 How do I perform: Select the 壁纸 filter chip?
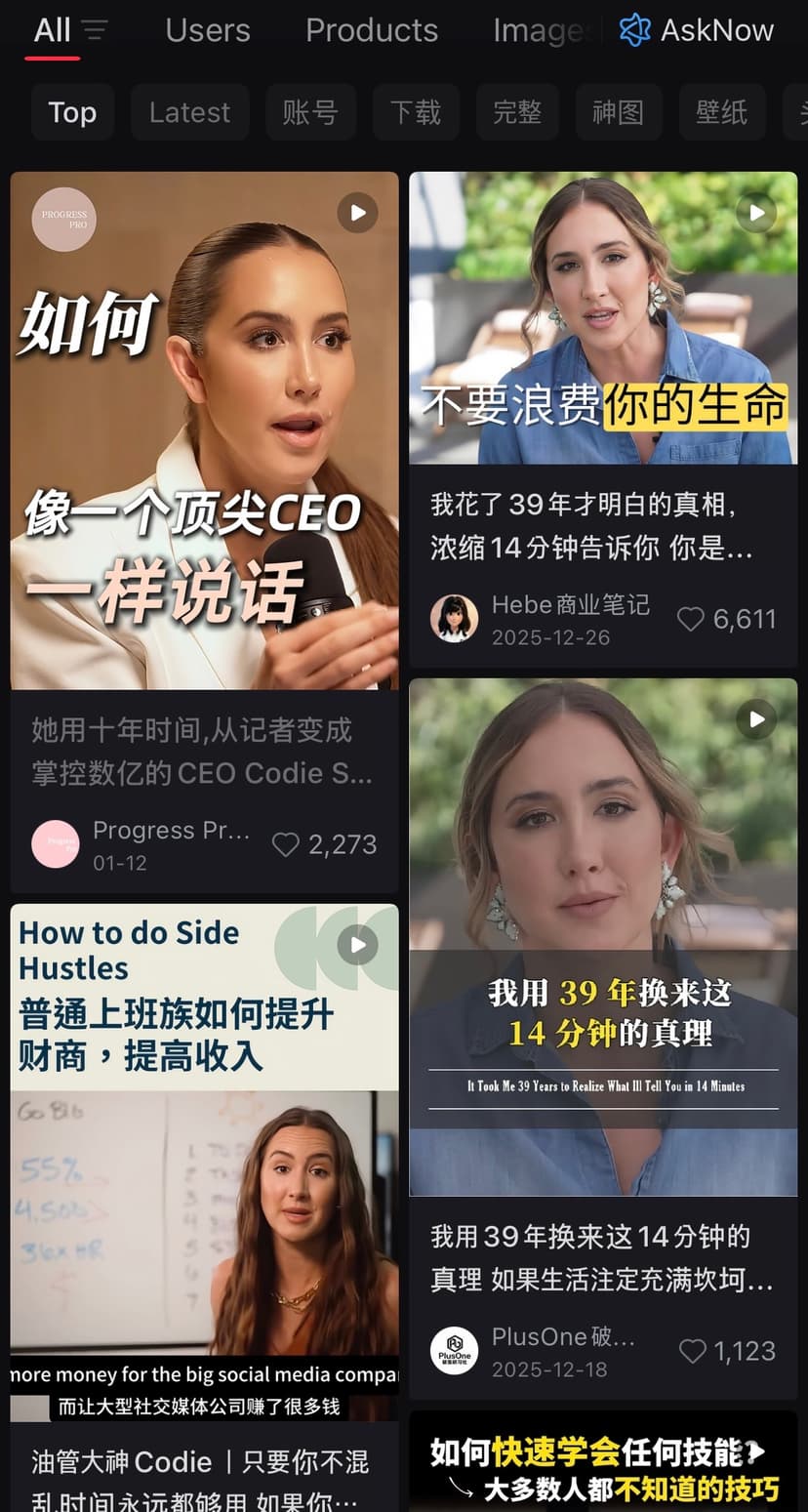click(722, 112)
